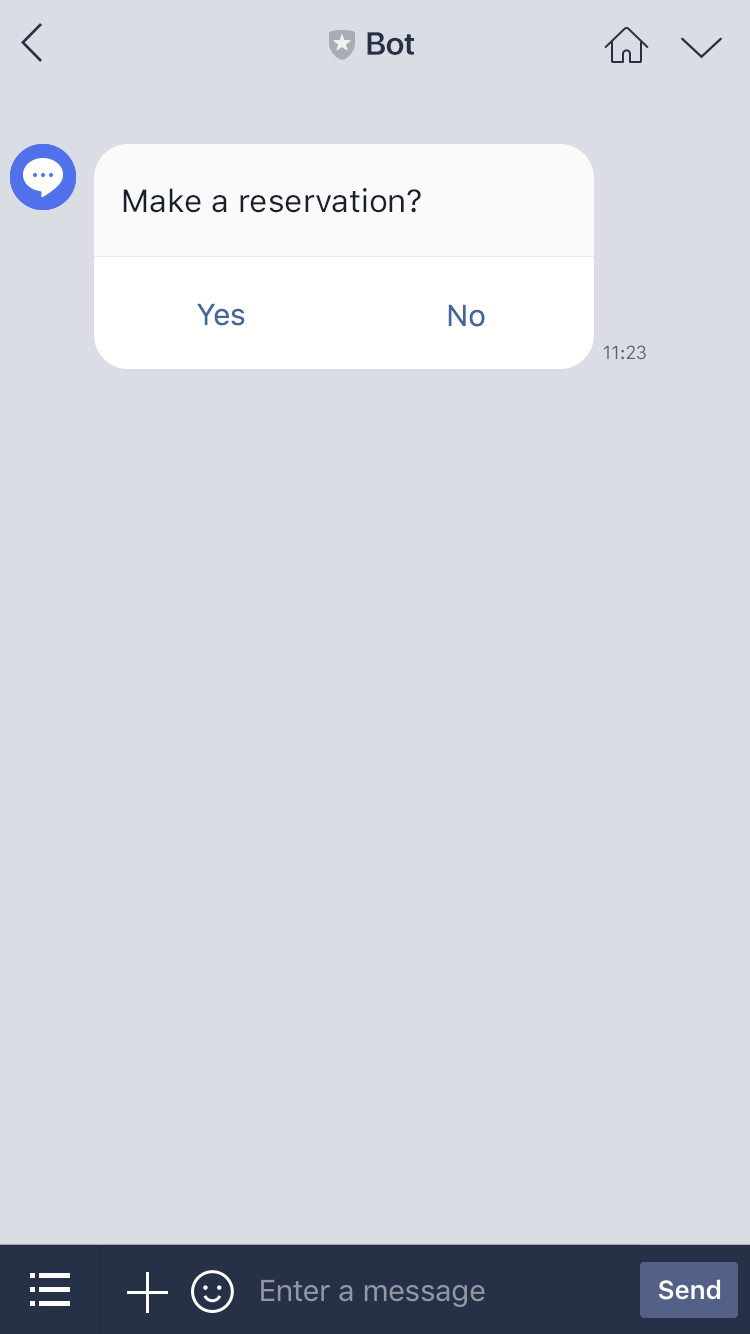Click the shield badge next to Bot
Viewport: 750px width, 1334px height.
point(343,43)
